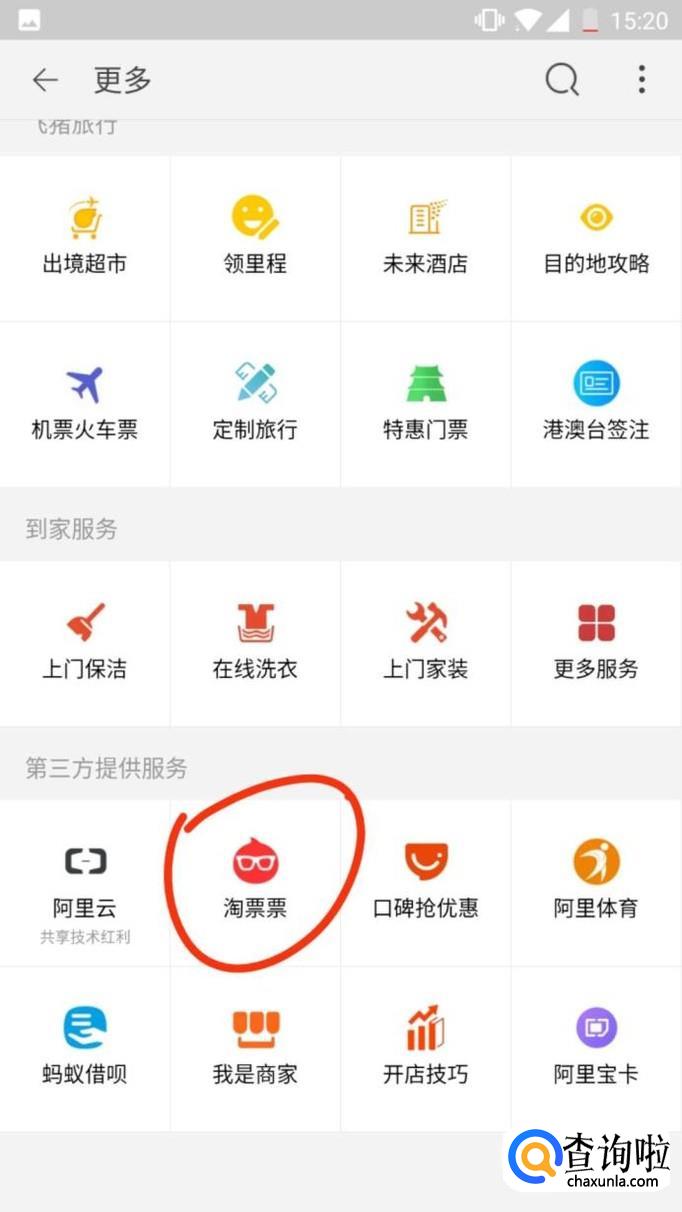Viewport: 682px width, 1212px height.
Task: Open 未来酒店
Action: click(x=426, y=238)
